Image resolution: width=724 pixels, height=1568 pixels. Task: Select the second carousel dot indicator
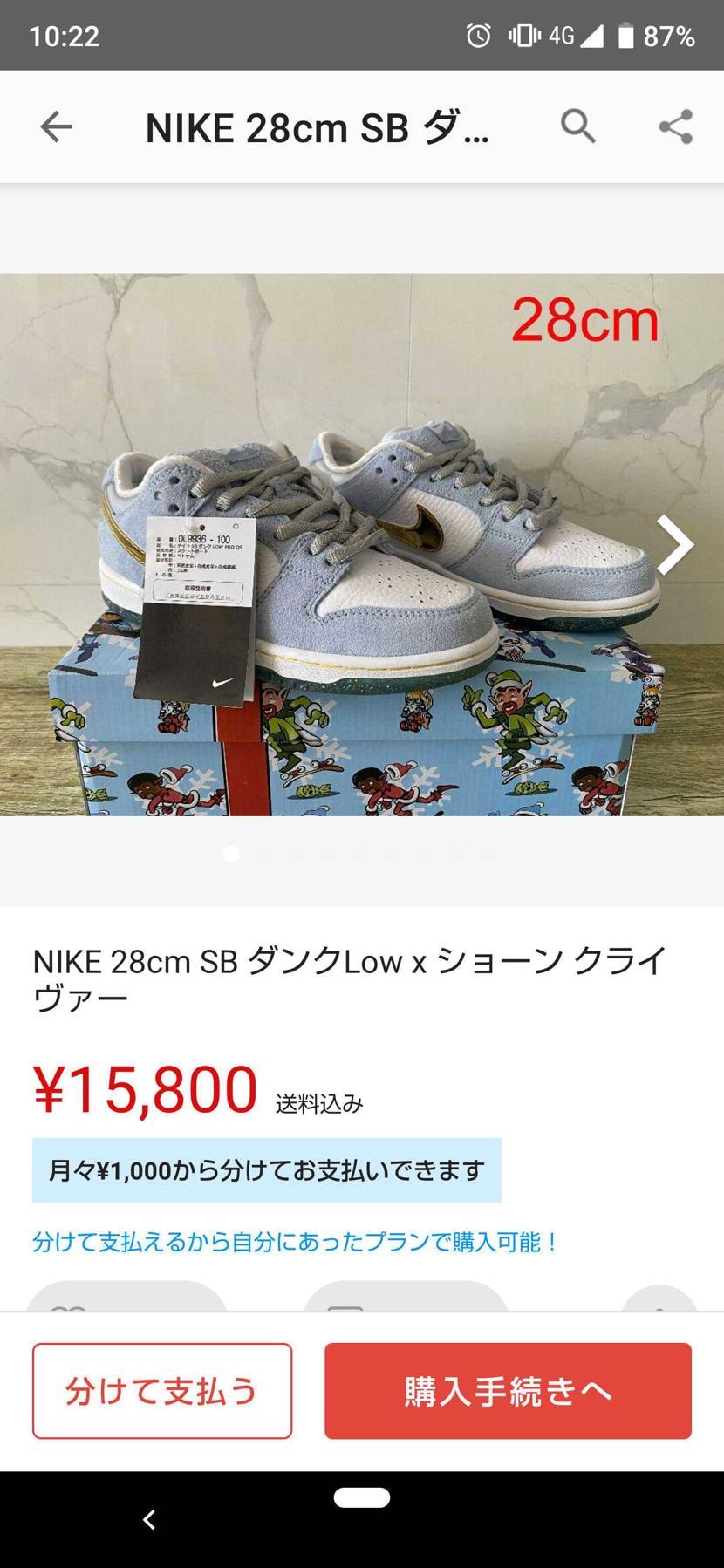pyautogui.click(x=264, y=855)
